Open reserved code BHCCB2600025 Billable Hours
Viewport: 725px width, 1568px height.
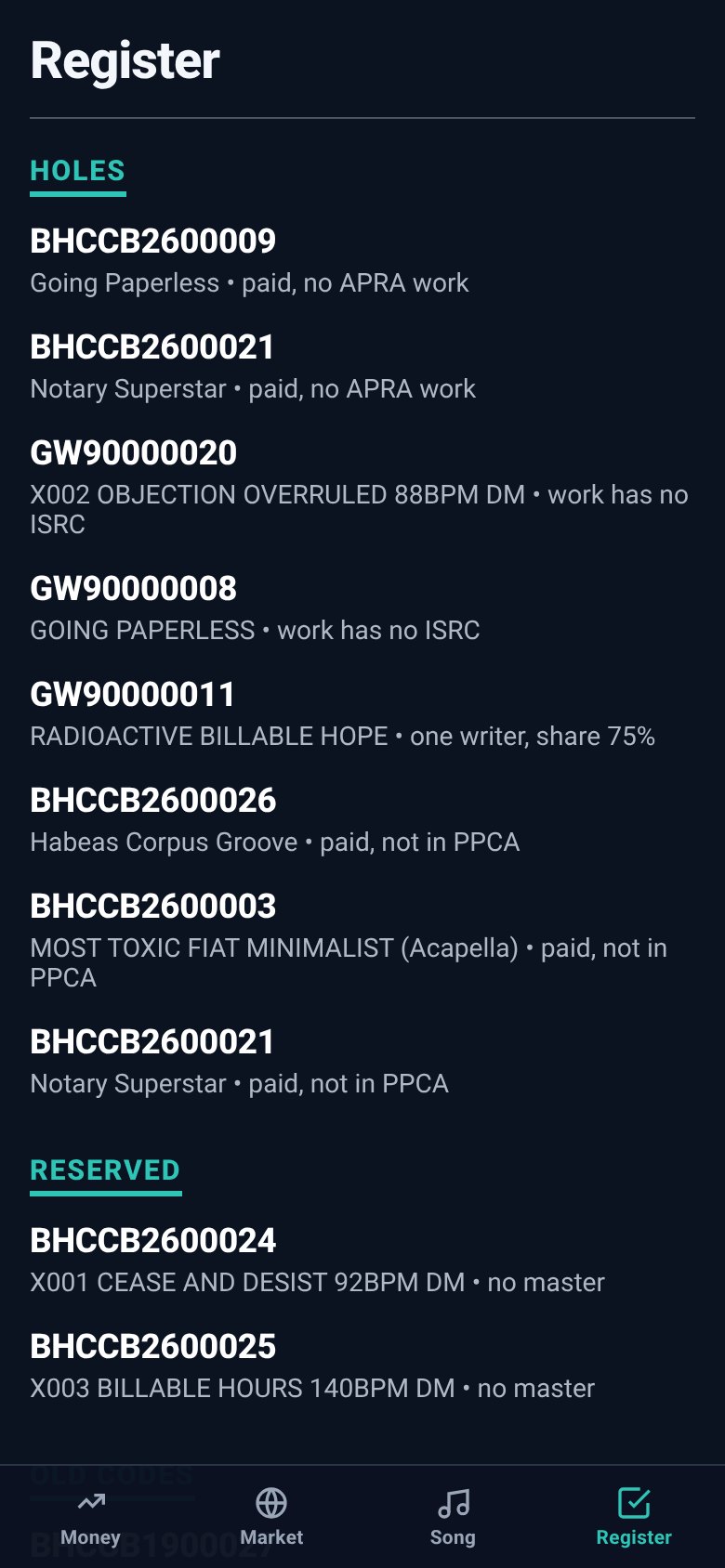[x=362, y=1365]
